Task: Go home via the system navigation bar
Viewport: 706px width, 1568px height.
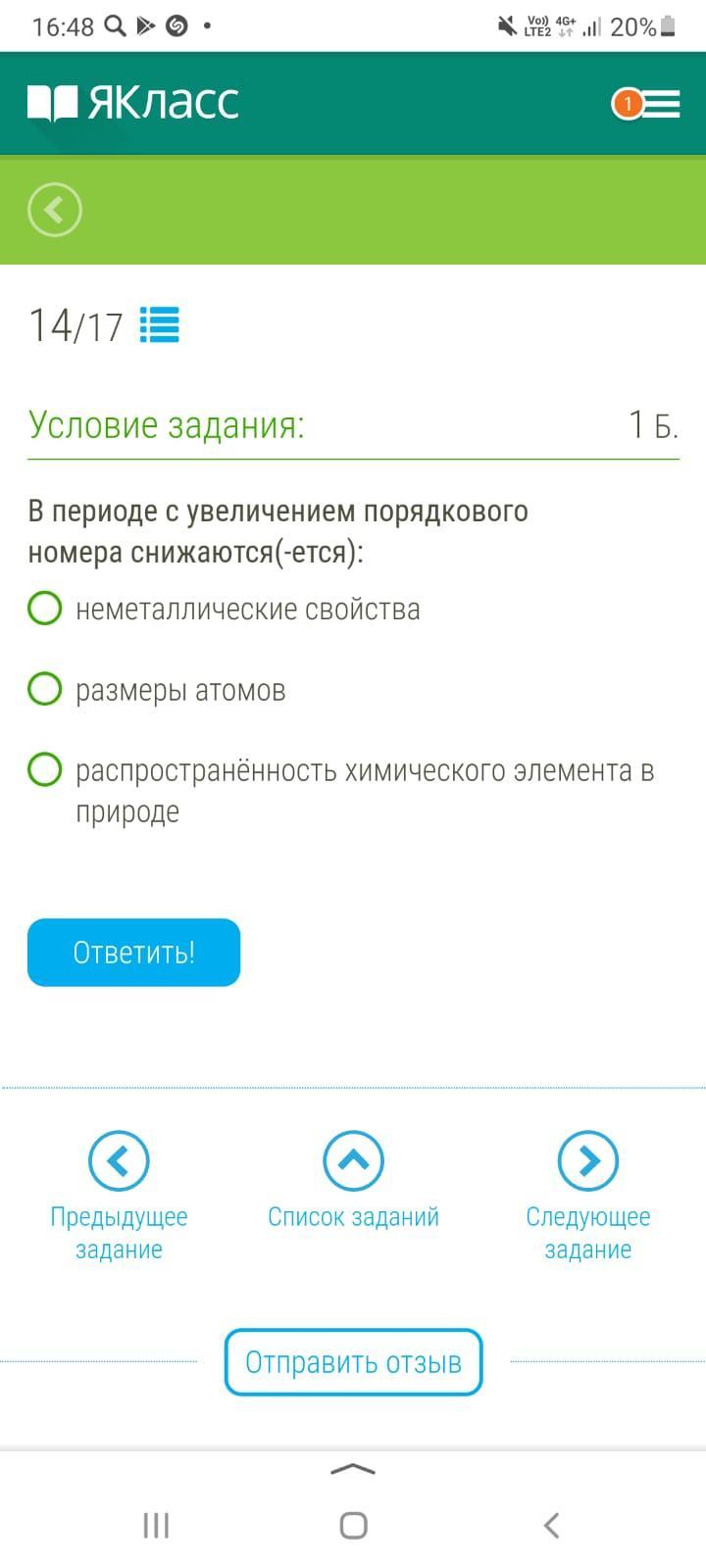Action: pos(353,1525)
